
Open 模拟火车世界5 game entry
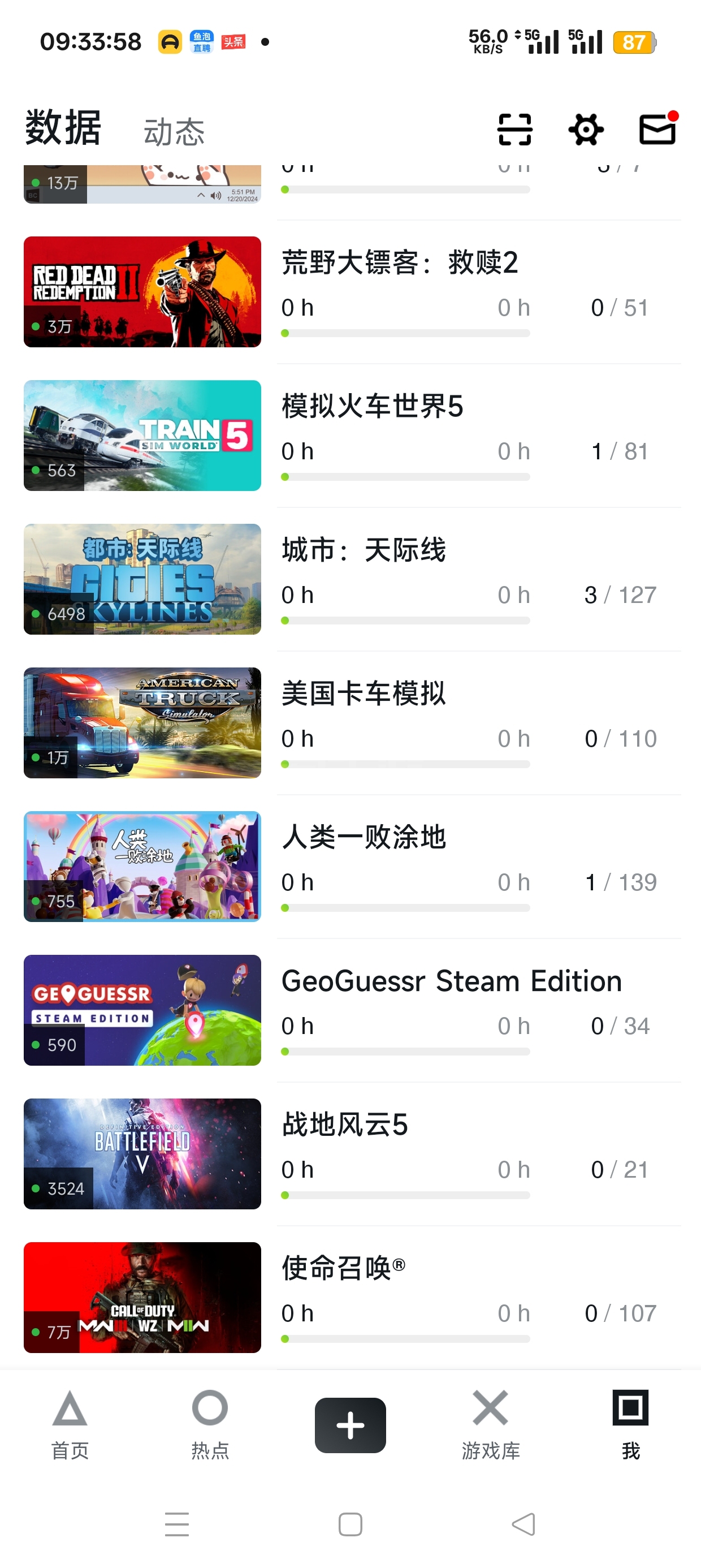click(373, 407)
